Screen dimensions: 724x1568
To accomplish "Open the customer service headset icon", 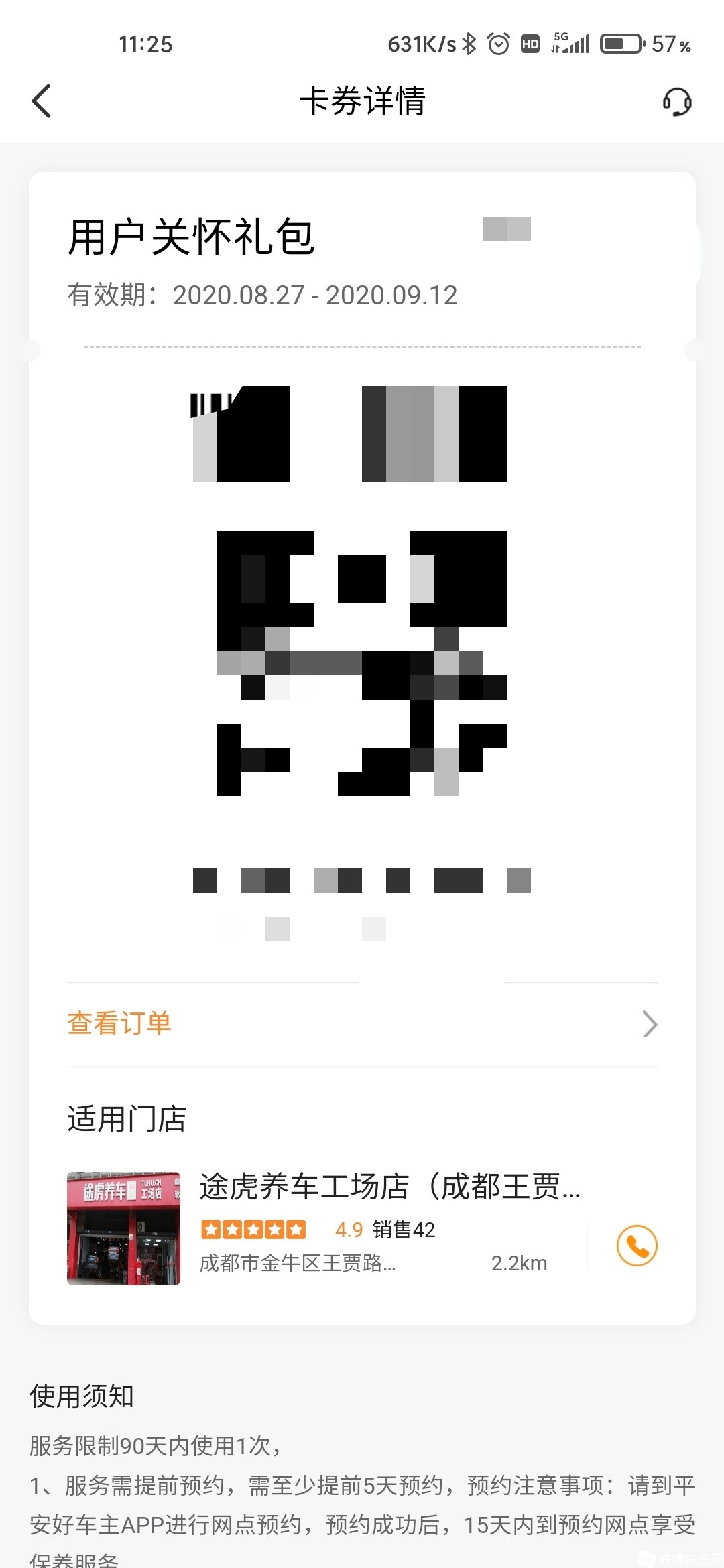I will (x=677, y=102).
